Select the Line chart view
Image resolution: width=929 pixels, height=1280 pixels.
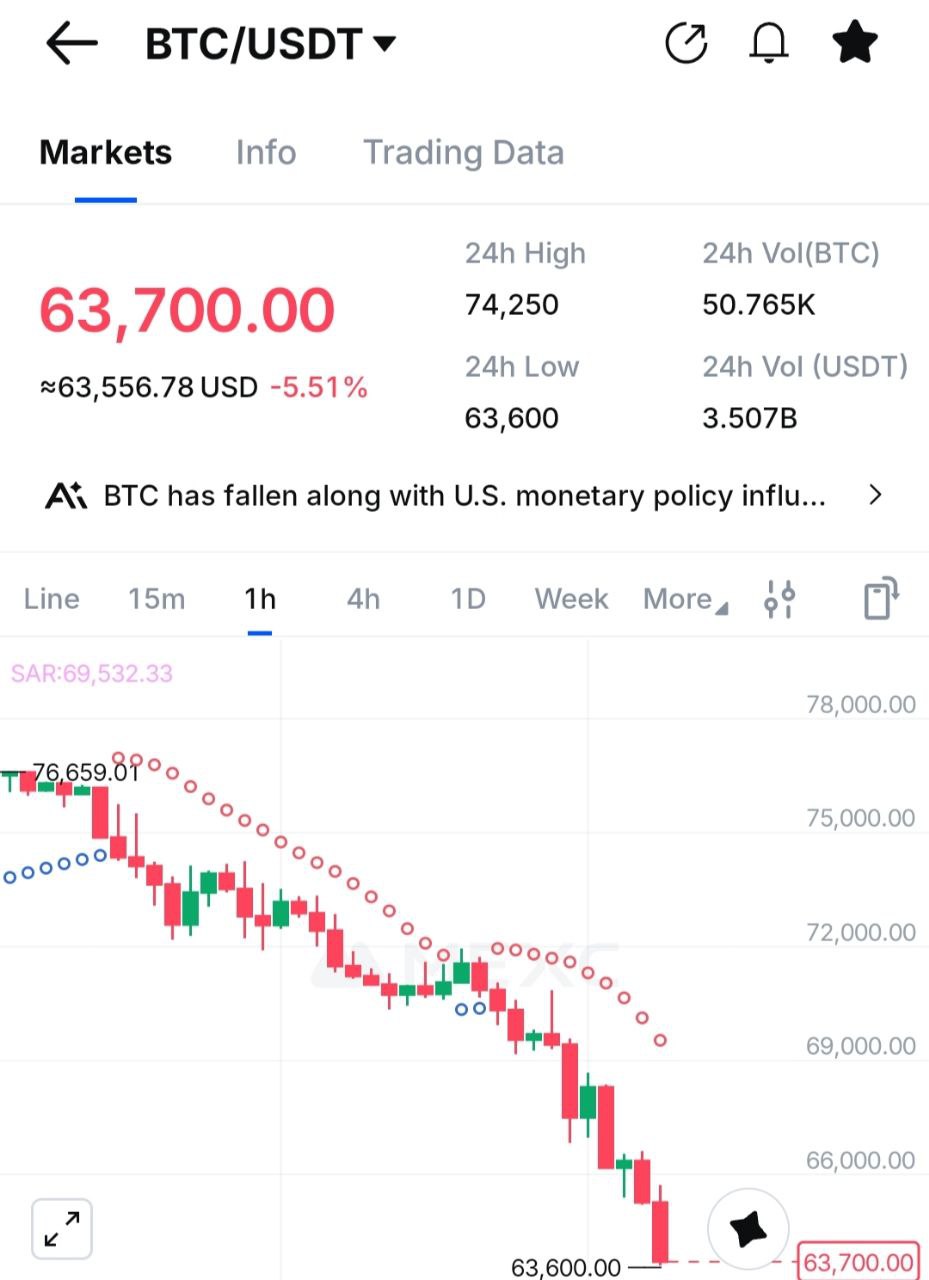coord(51,599)
